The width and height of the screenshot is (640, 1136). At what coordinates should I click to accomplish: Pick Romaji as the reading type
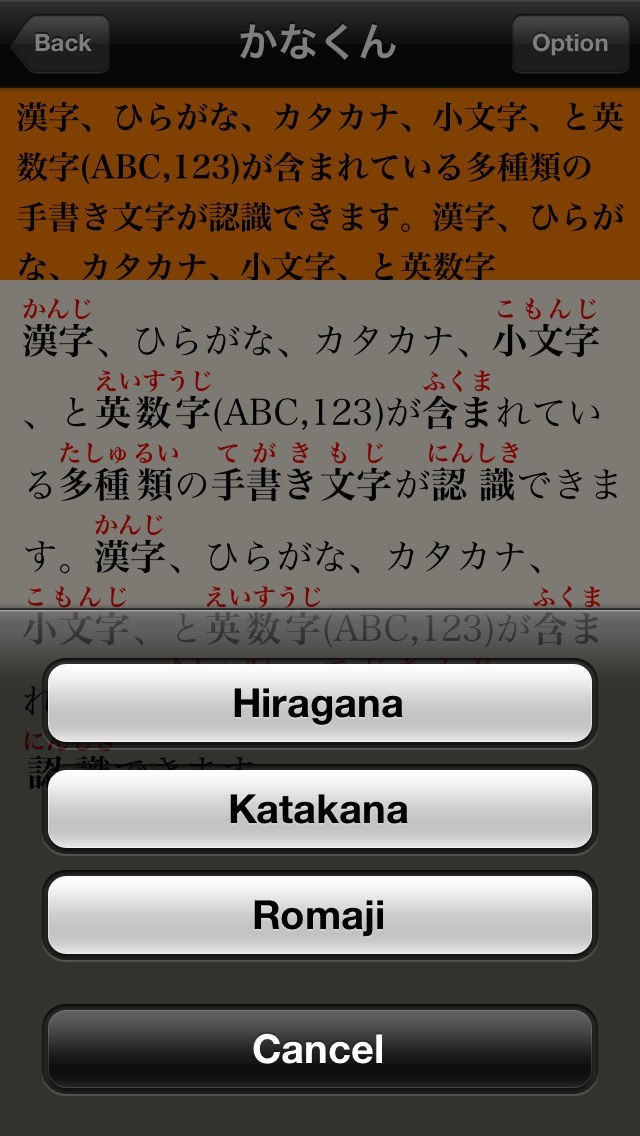coord(319,915)
